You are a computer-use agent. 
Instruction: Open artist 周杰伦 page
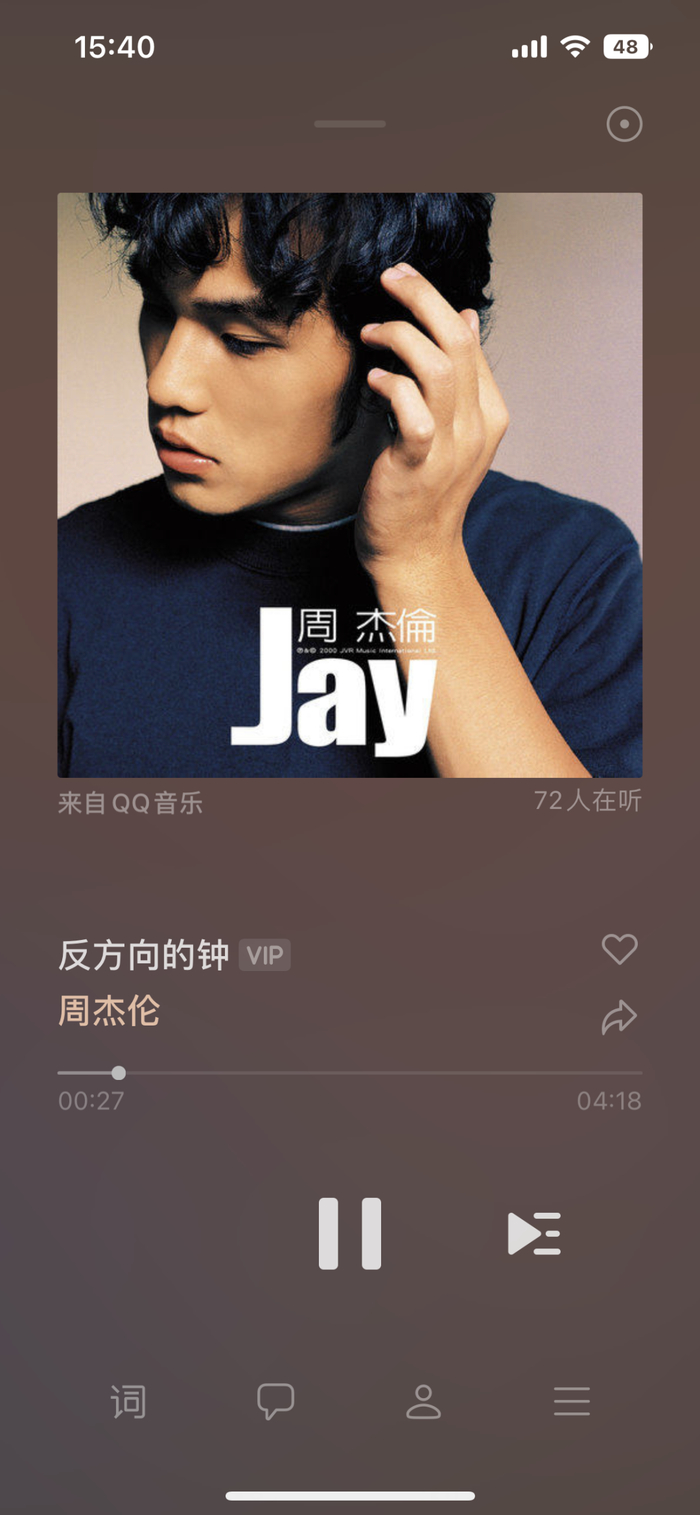click(x=109, y=1011)
